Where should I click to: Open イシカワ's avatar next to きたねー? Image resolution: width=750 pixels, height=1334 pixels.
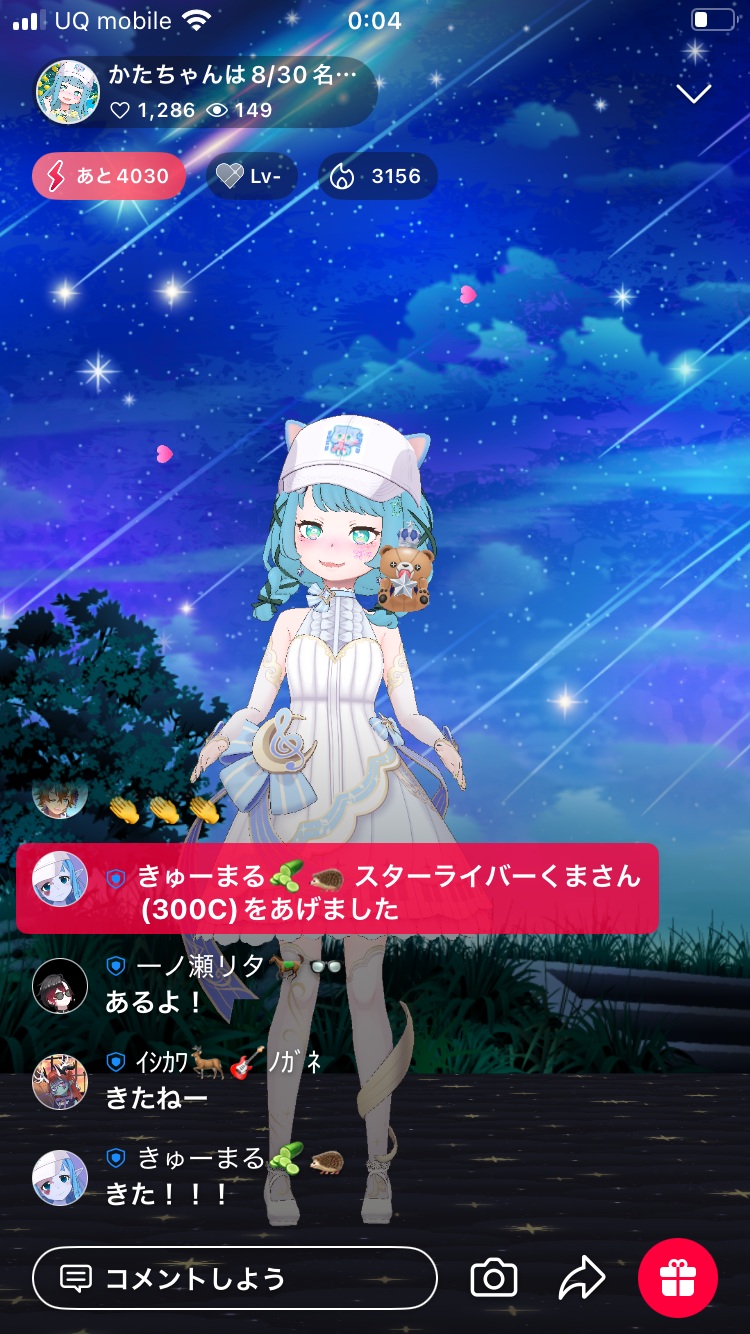point(60,1082)
